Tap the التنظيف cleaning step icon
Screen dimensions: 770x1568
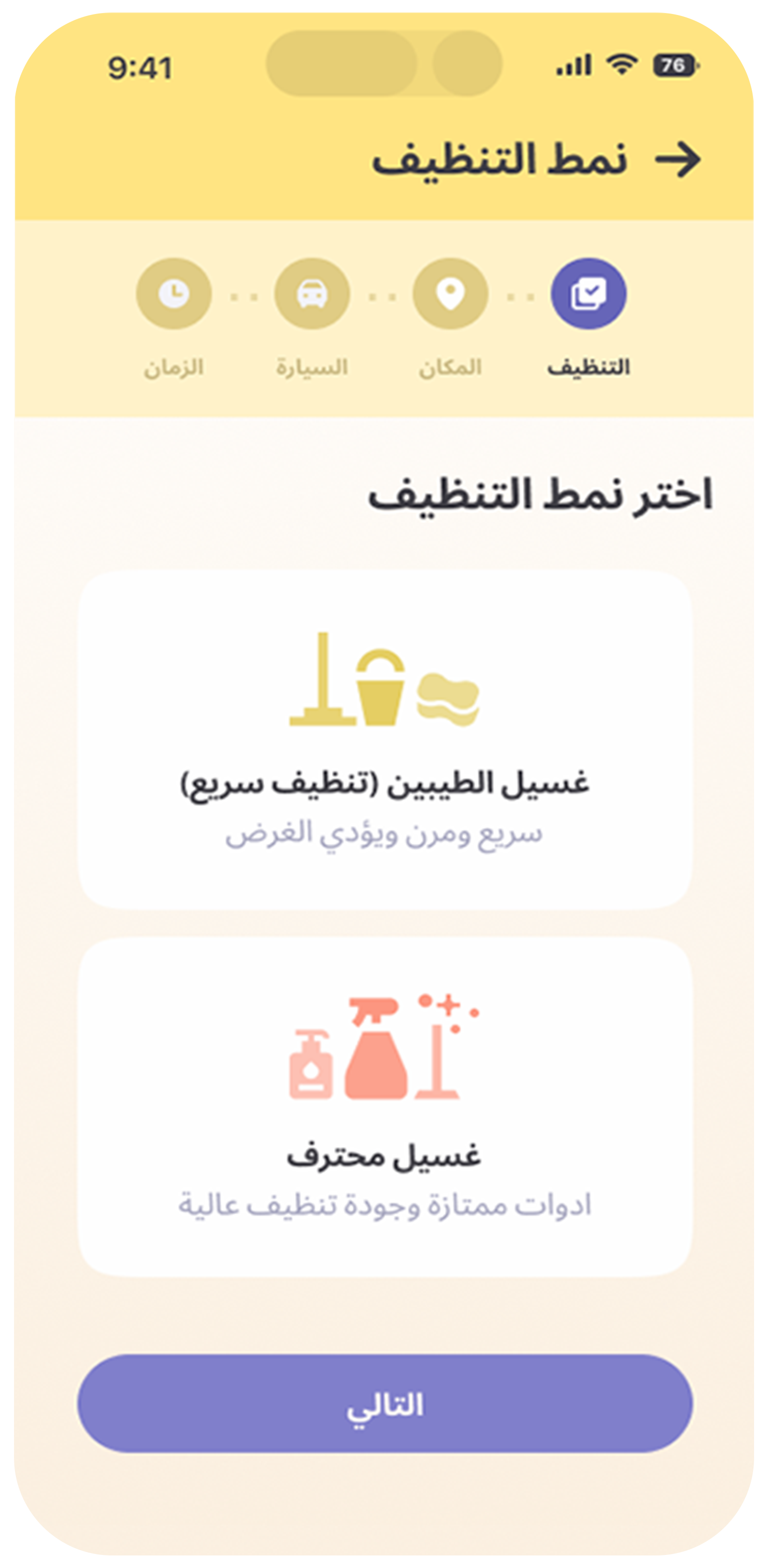click(x=588, y=294)
